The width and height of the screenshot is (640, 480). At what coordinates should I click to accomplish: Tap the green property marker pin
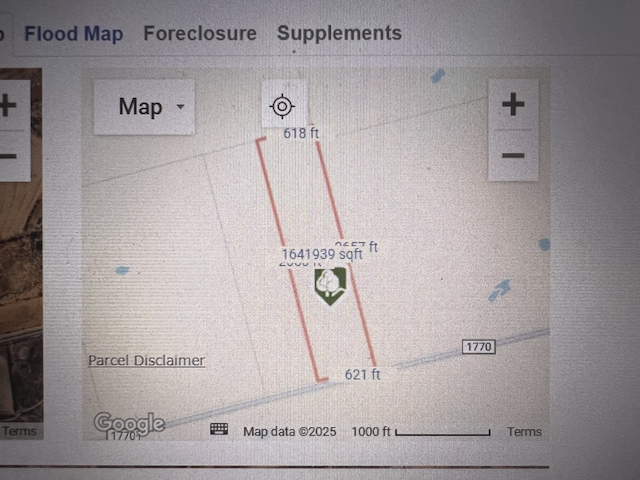[x=329, y=285]
